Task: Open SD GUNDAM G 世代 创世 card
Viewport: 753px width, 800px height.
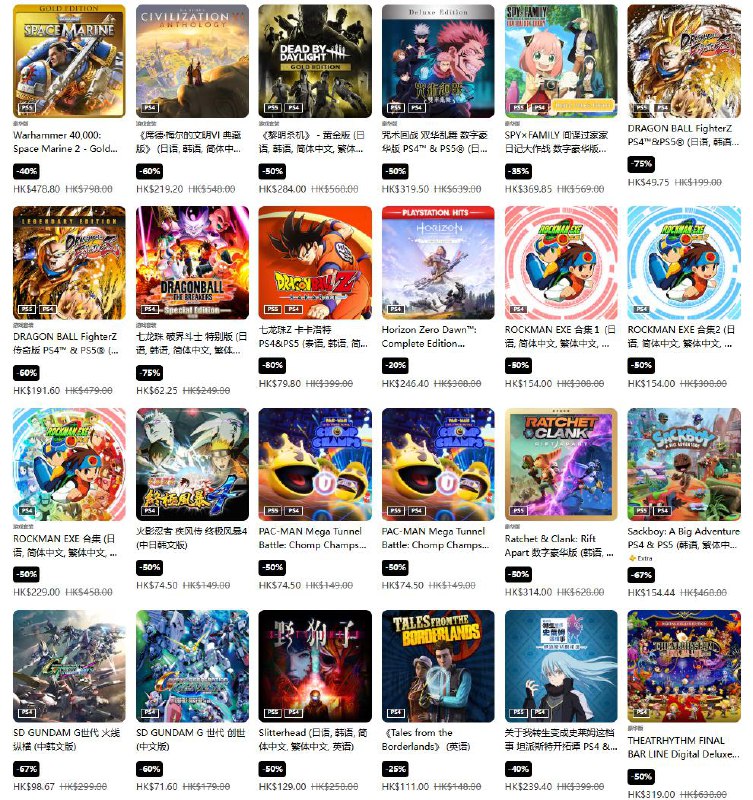Action: pos(192,666)
